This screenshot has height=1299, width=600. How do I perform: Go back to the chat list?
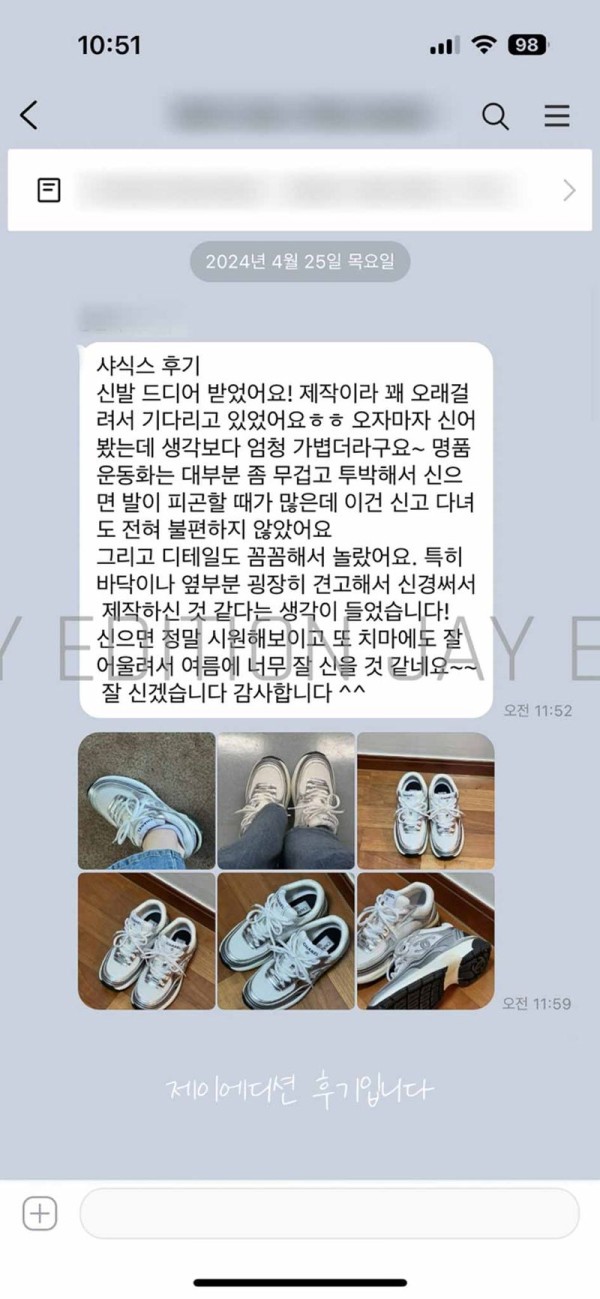tap(29, 115)
